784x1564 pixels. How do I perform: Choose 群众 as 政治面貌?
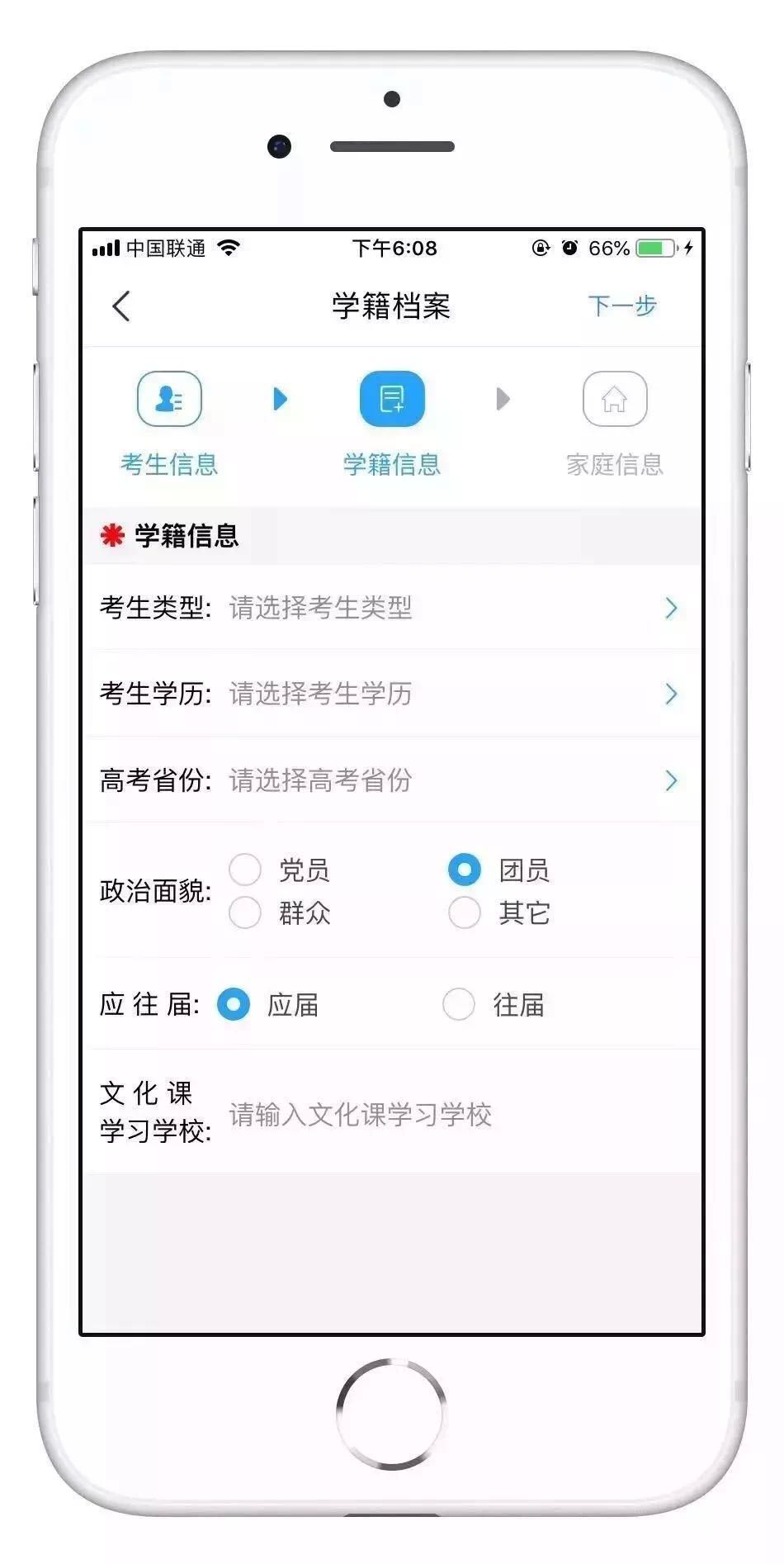point(246,913)
